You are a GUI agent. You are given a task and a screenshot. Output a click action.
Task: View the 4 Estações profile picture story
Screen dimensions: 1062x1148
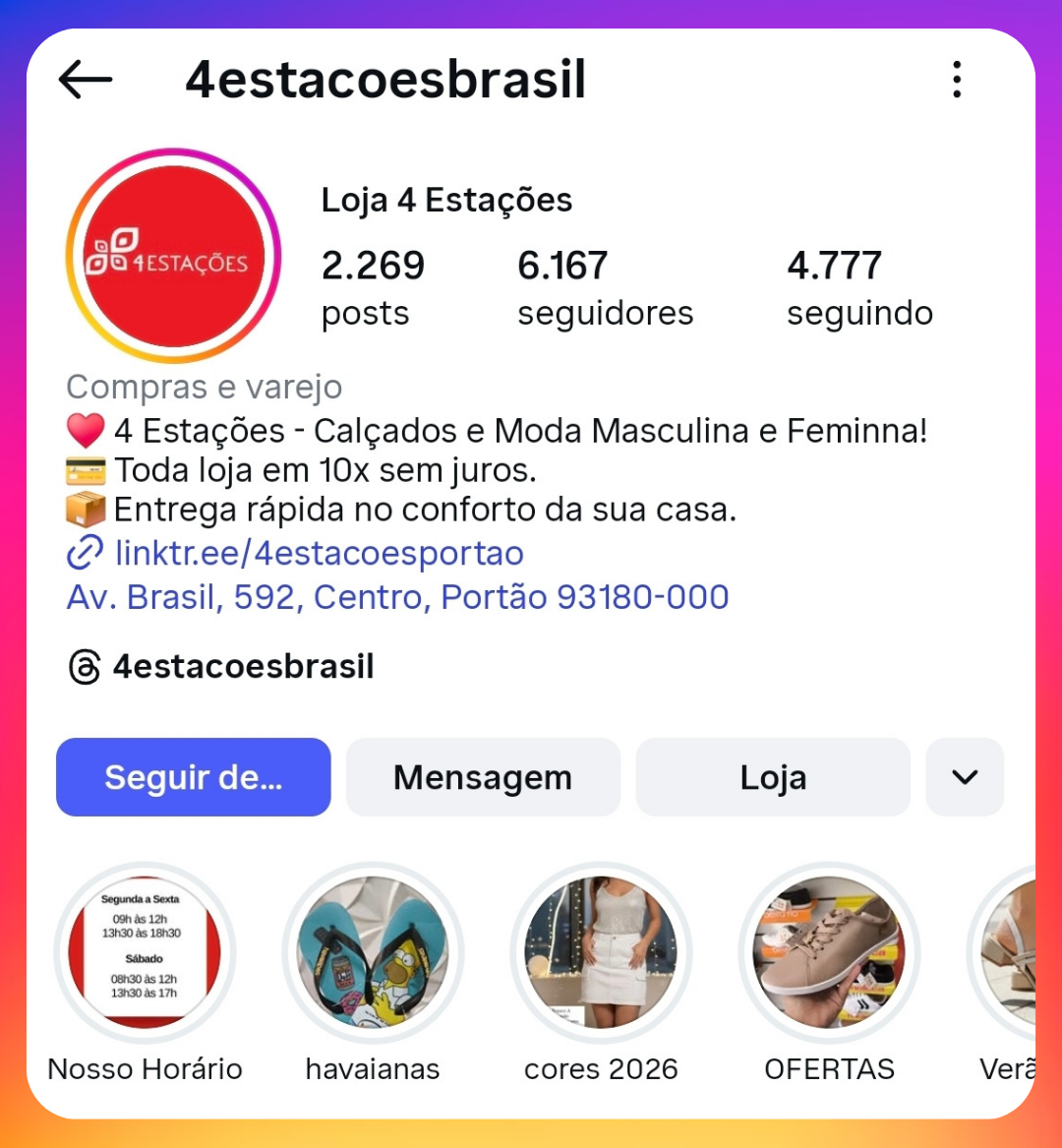tap(173, 256)
